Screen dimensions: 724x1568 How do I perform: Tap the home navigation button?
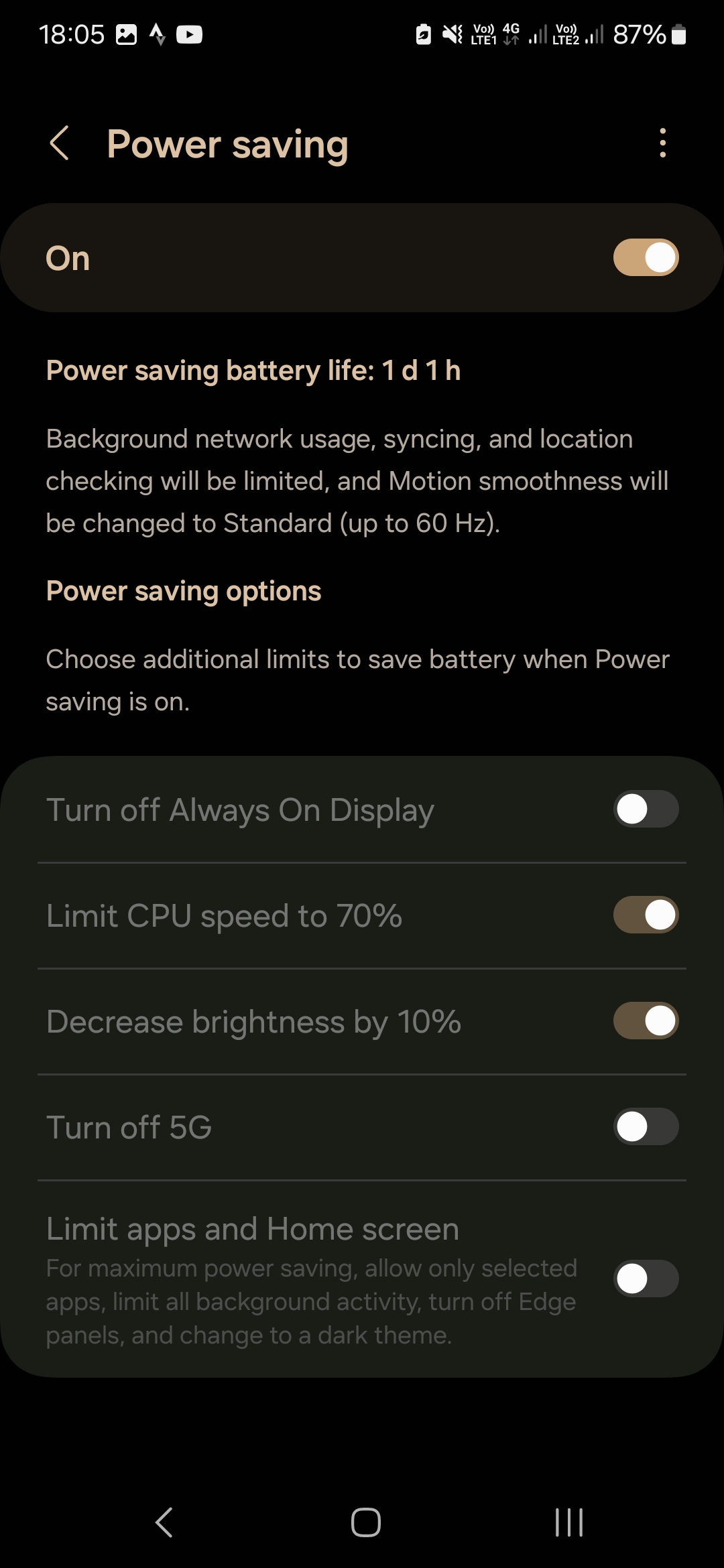point(362,1521)
